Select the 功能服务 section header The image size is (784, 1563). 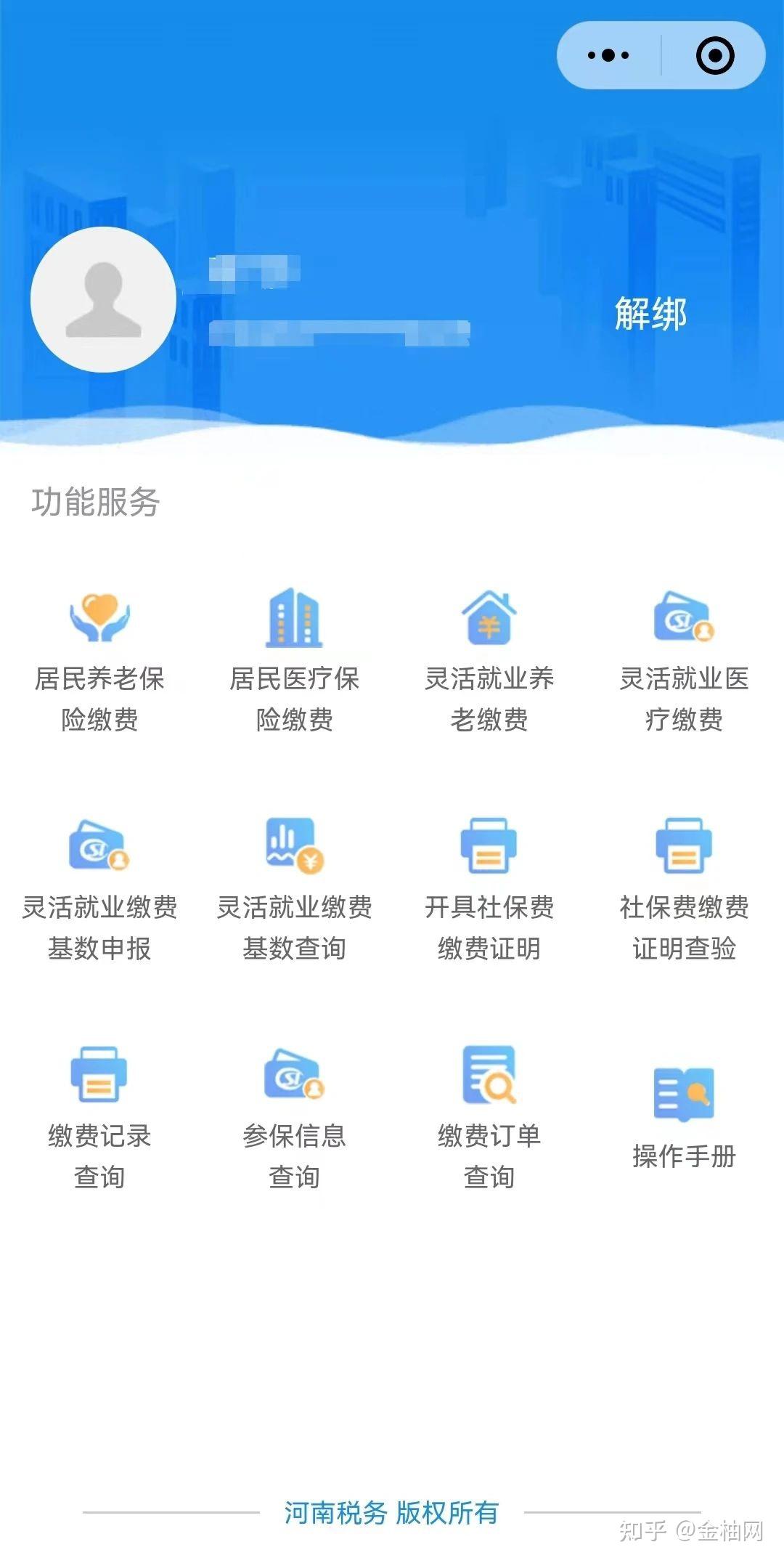click(x=97, y=501)
